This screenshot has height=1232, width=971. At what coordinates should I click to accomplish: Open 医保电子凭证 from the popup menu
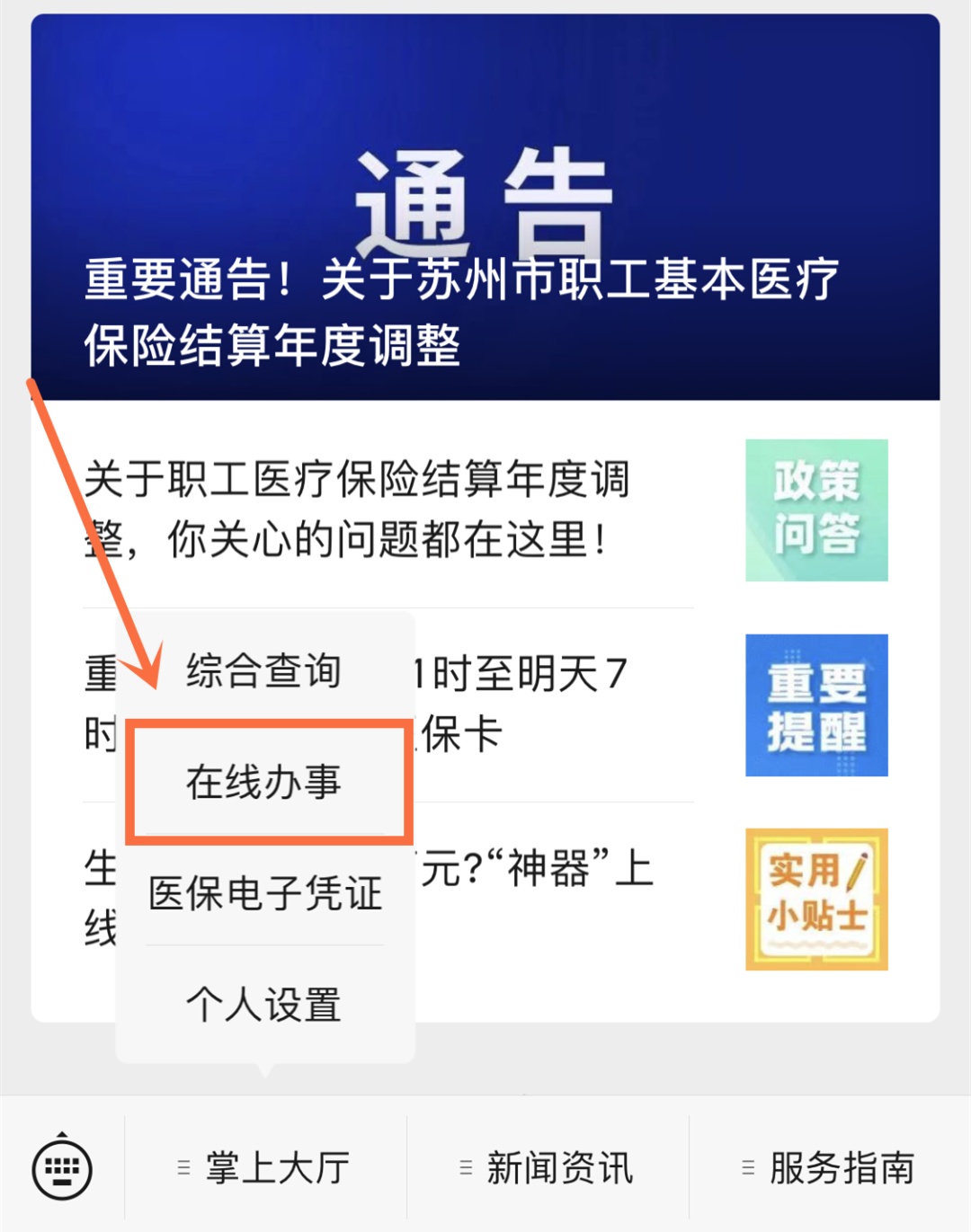[x=265, y=893]
